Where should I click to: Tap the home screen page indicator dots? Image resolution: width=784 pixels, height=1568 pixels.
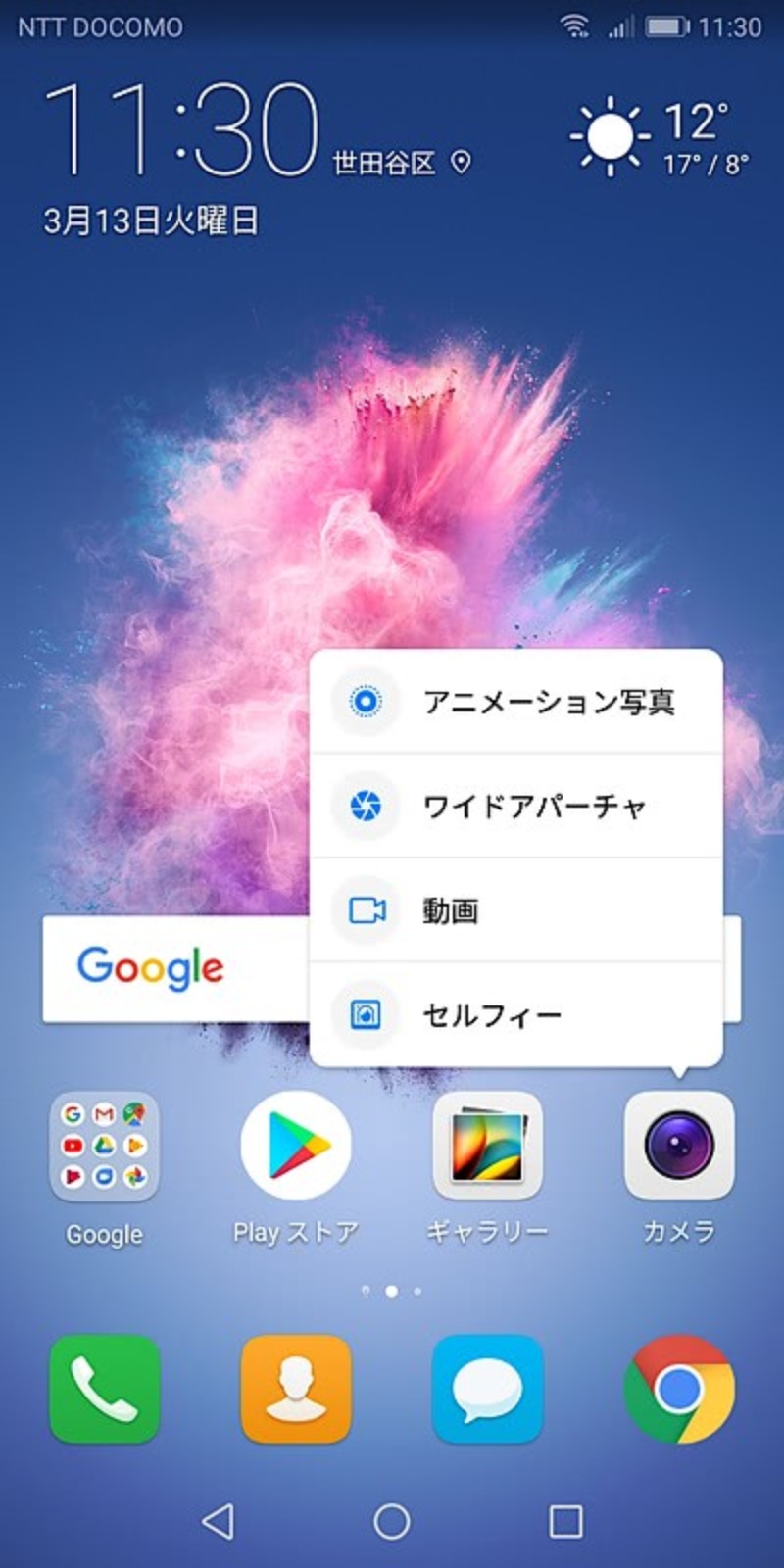point(392,1292)
